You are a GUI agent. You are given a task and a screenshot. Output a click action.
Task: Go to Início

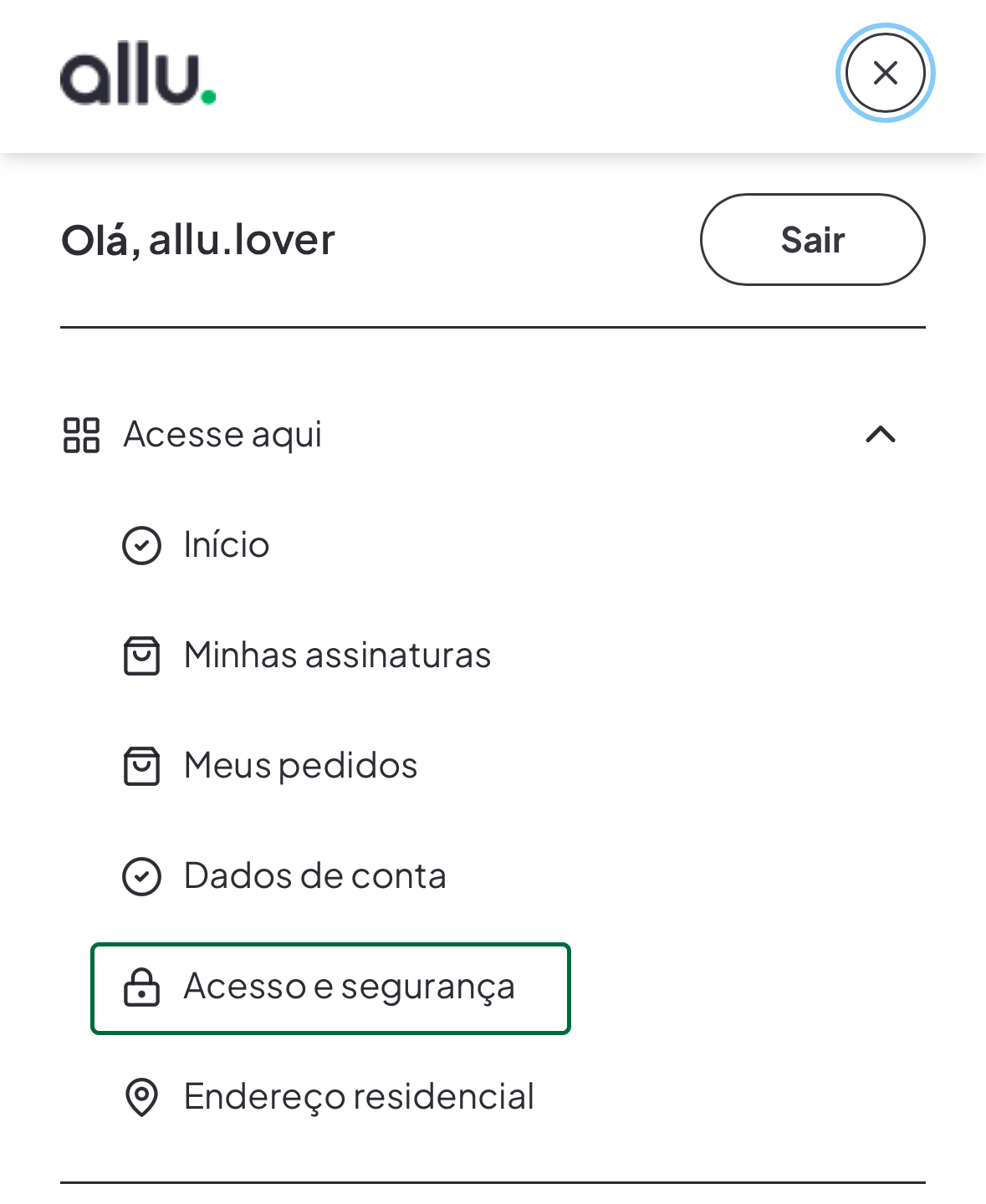coord(226,545)
